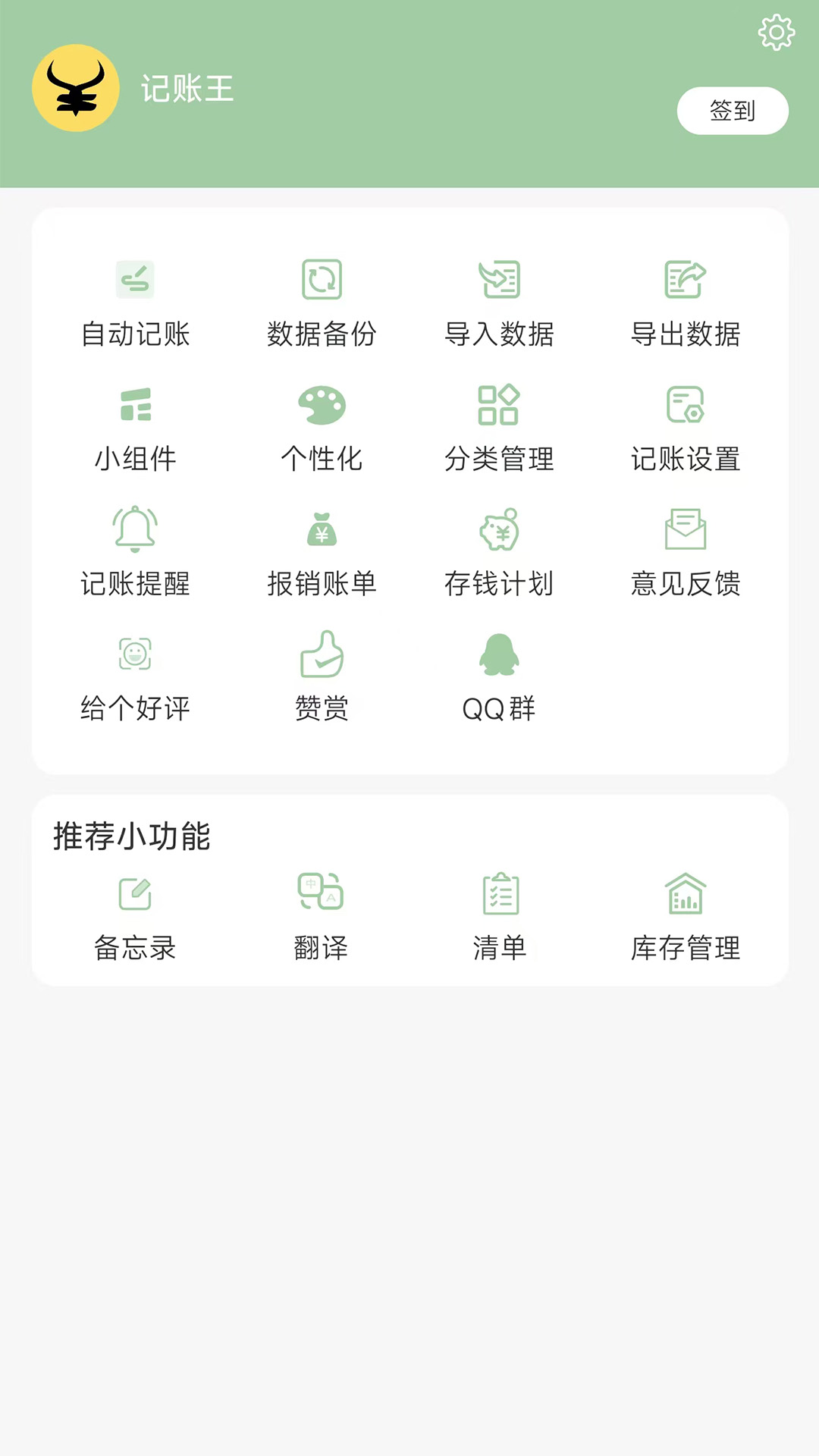
Task: Open 存钱计划 savings plan
Action: click(499, 553)
